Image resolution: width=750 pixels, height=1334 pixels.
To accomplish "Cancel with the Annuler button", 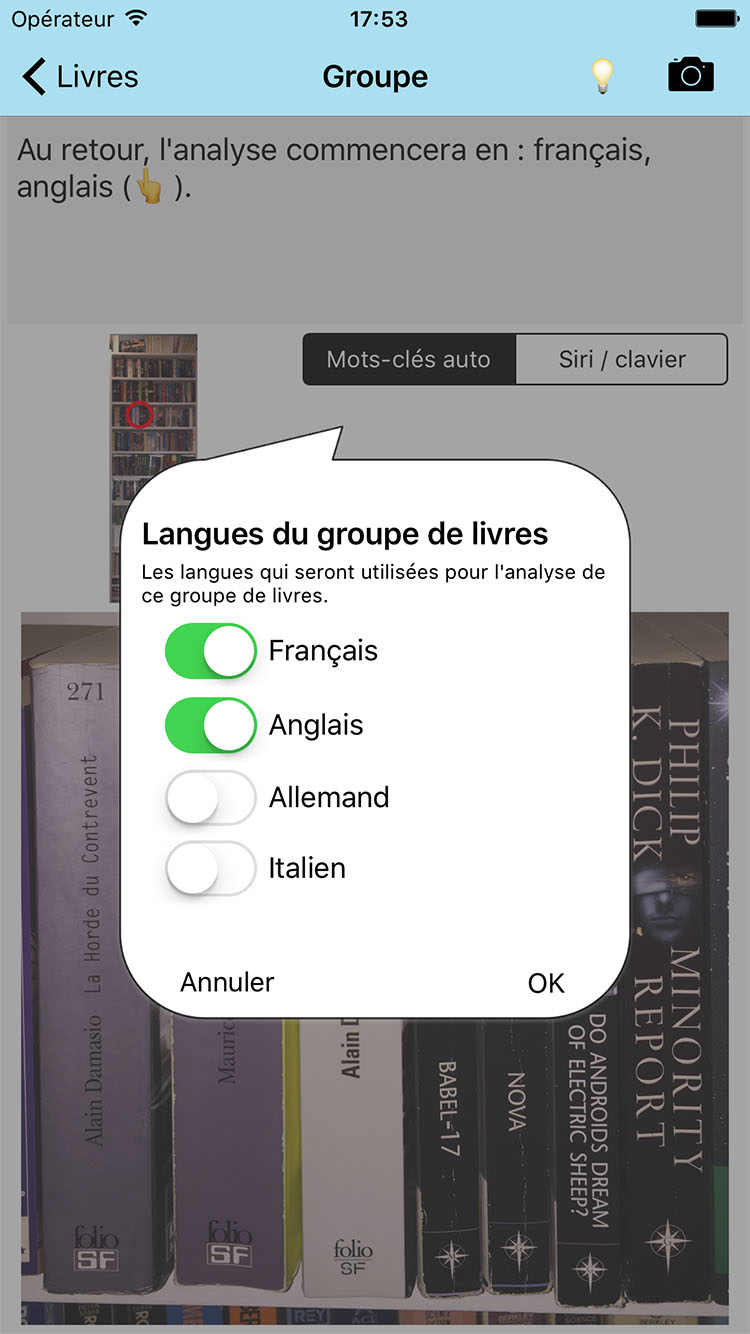I will pos(226,982).
